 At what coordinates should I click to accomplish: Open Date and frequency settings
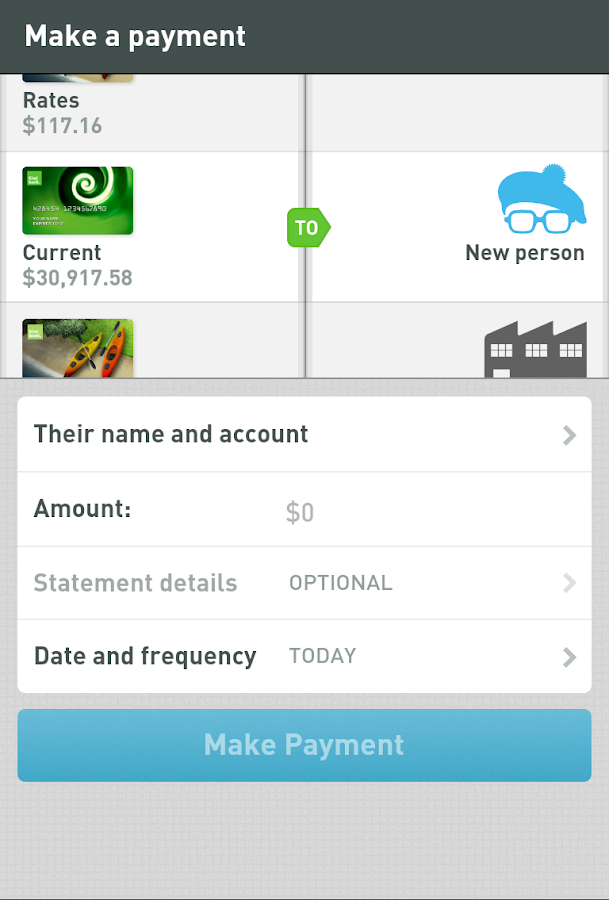[x=304, y=657]
